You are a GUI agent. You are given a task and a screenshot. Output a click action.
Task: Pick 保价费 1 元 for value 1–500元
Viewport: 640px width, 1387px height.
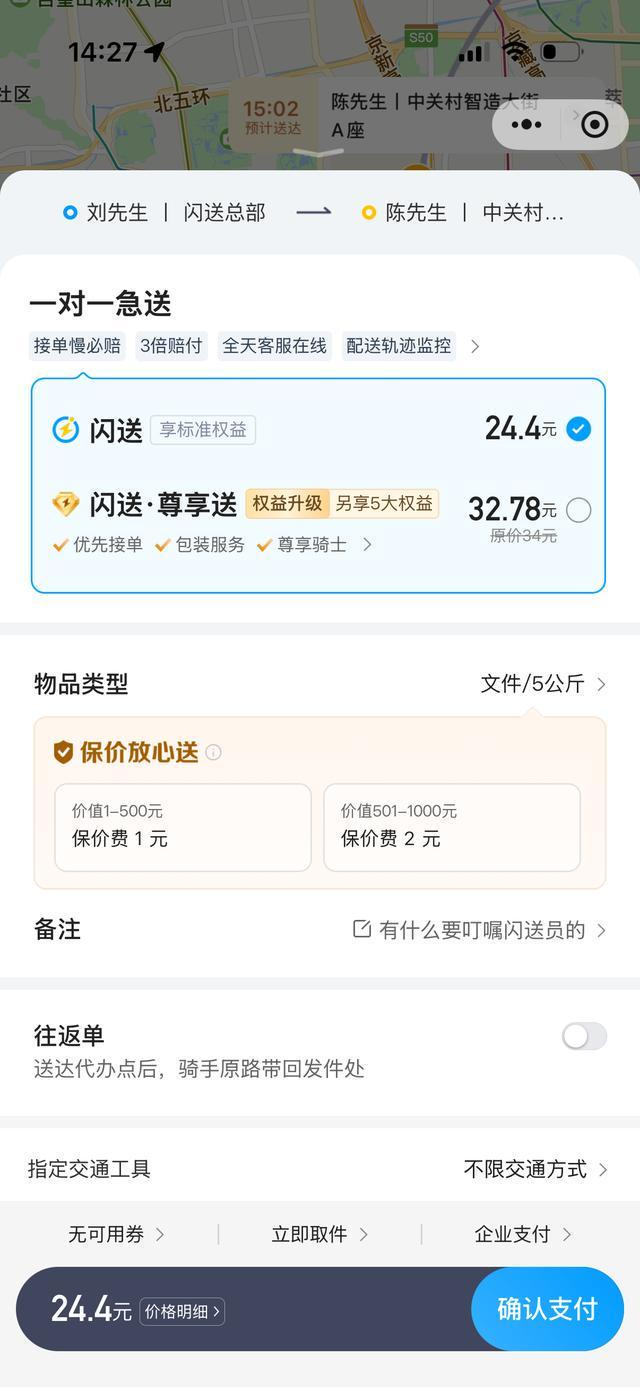coord(183,827)
